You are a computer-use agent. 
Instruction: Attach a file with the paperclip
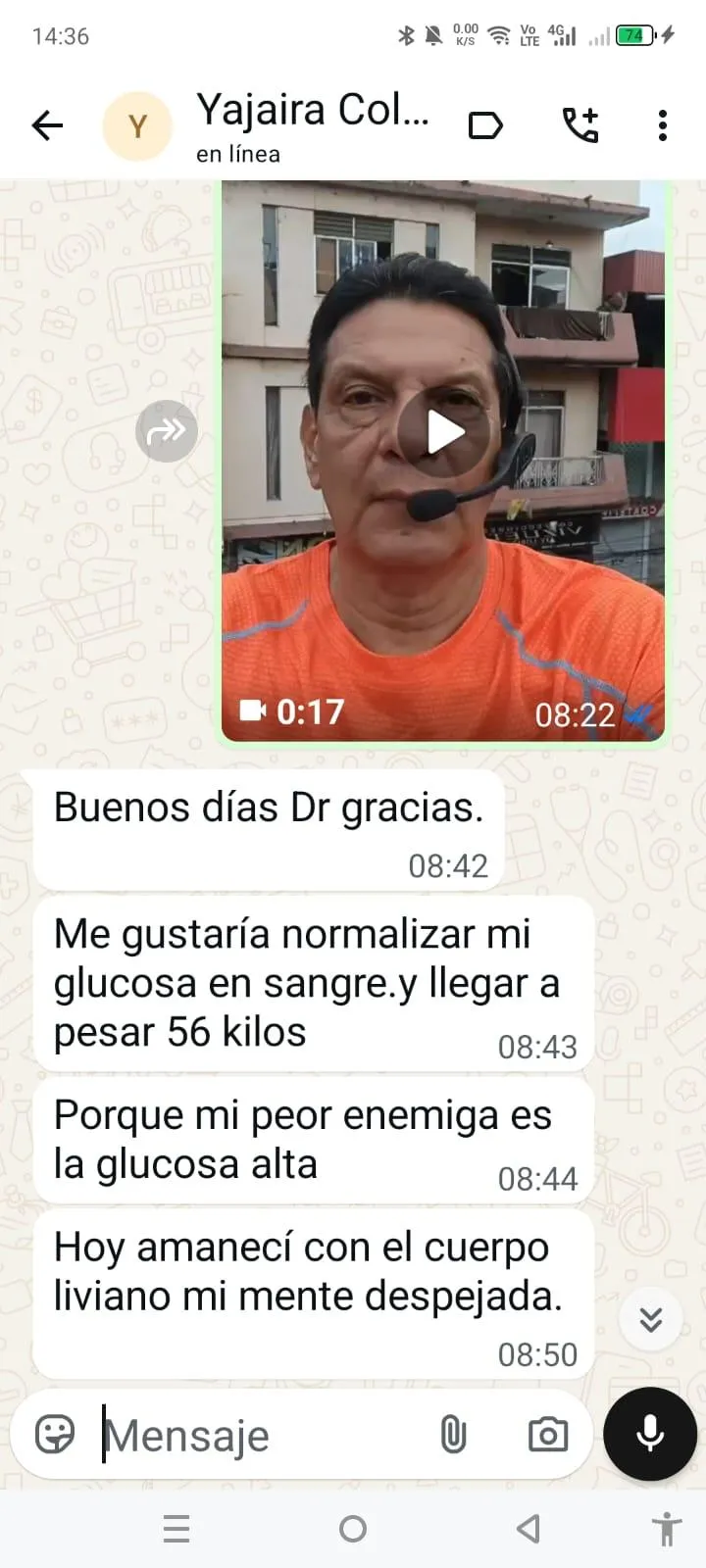(453, 1435)
